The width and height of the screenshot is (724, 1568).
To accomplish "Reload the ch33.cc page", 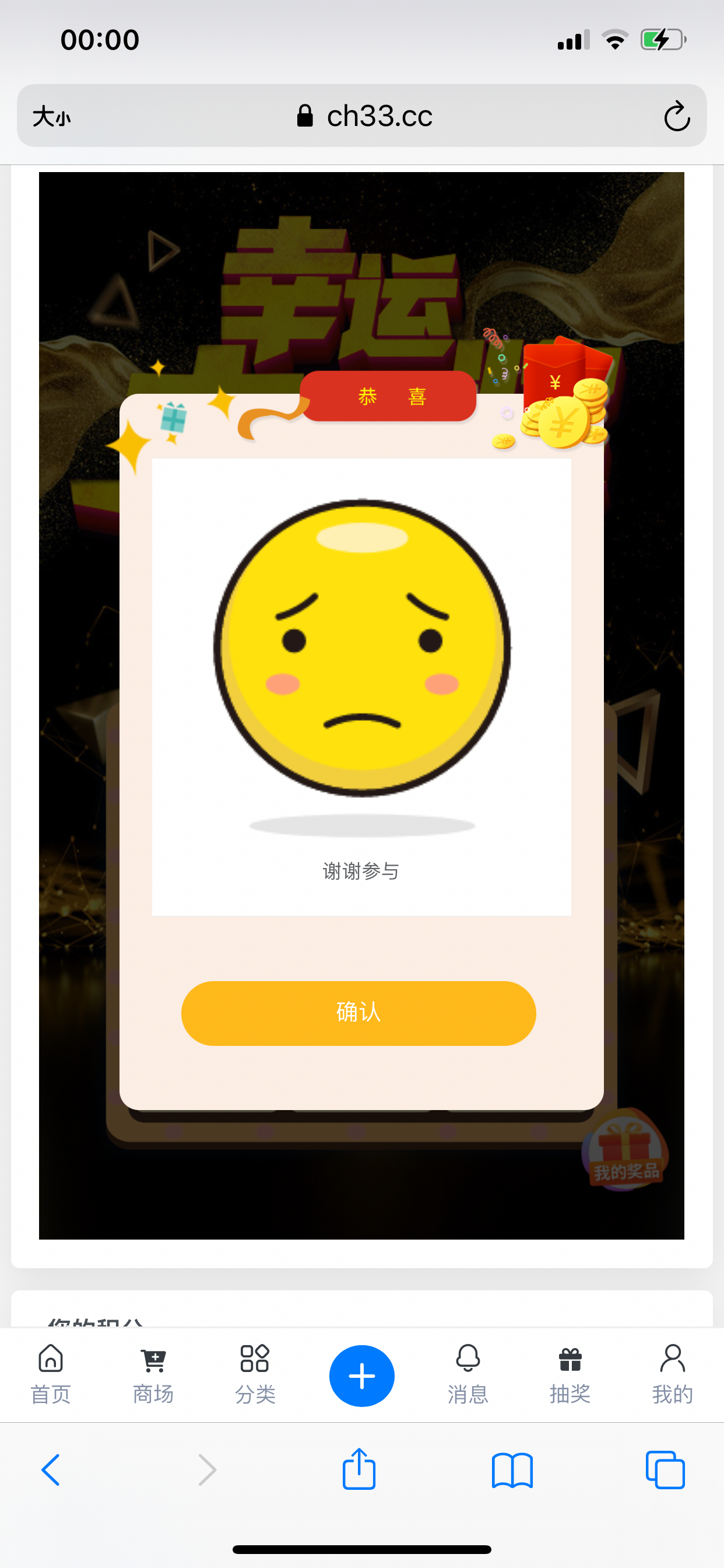I will 677,116.
